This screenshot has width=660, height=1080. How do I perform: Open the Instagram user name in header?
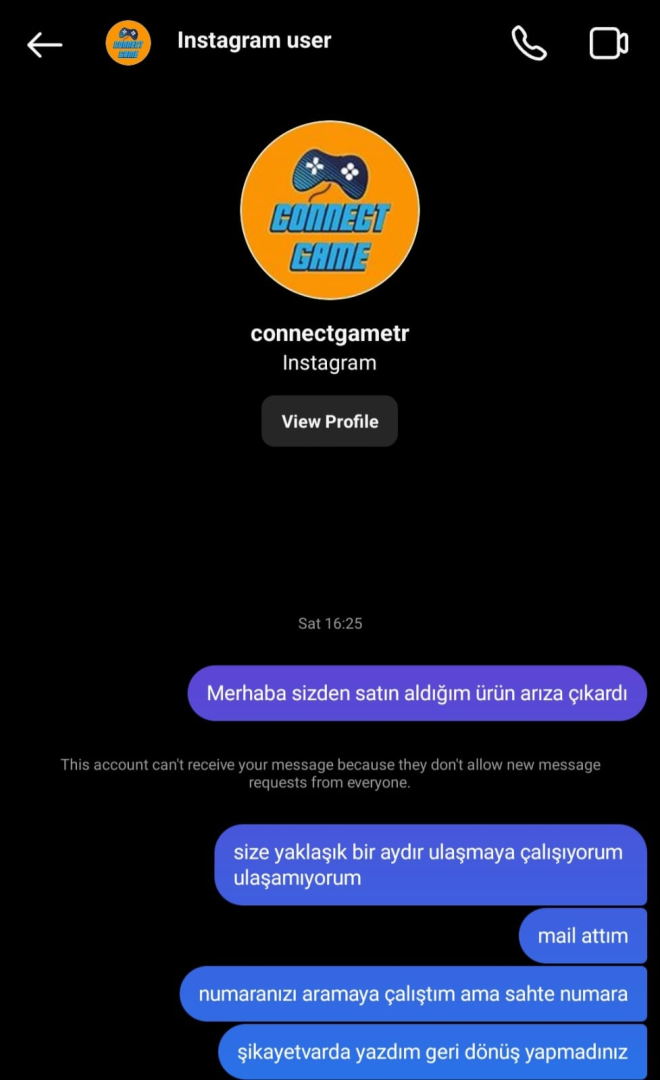[x=254, y=41]
